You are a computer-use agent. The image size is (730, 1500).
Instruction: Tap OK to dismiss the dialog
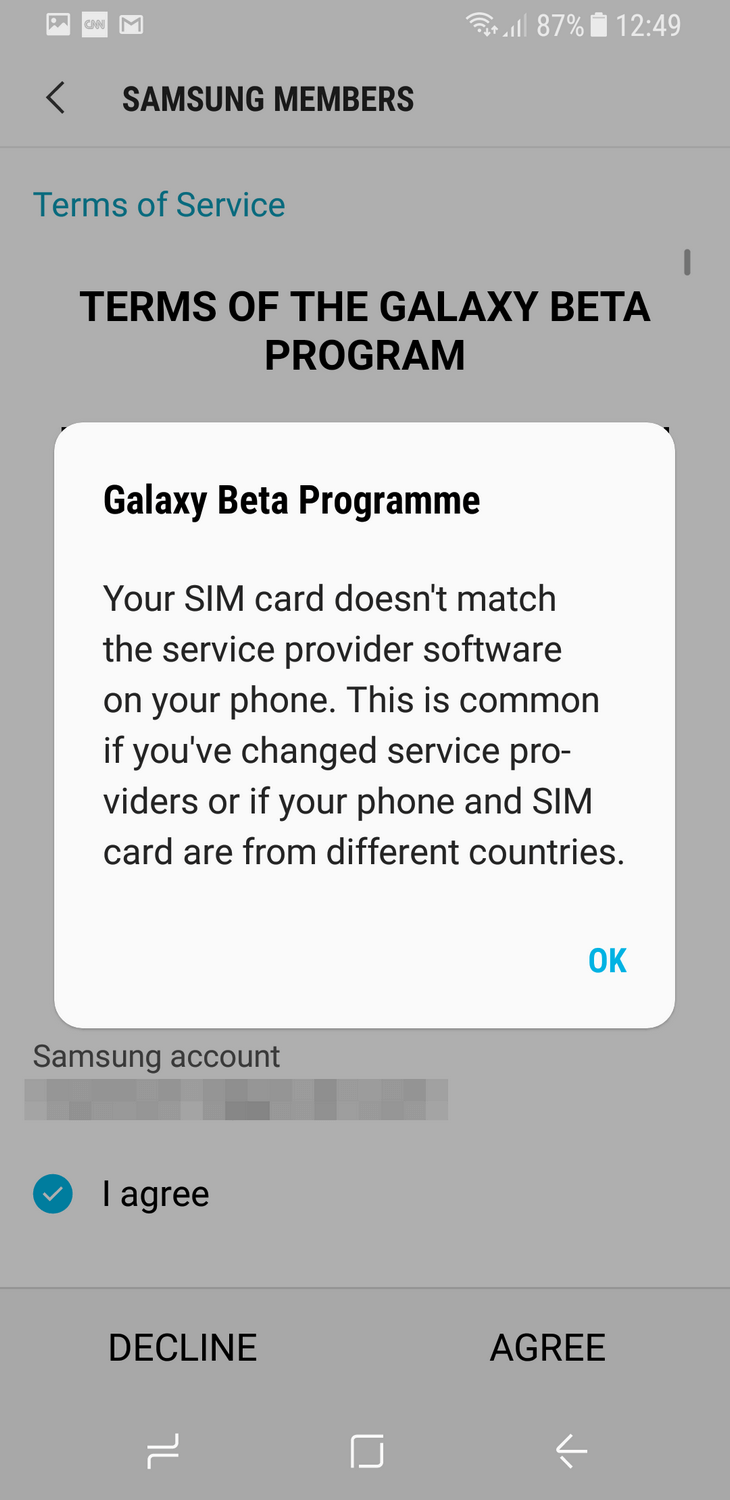pos(607,961)
